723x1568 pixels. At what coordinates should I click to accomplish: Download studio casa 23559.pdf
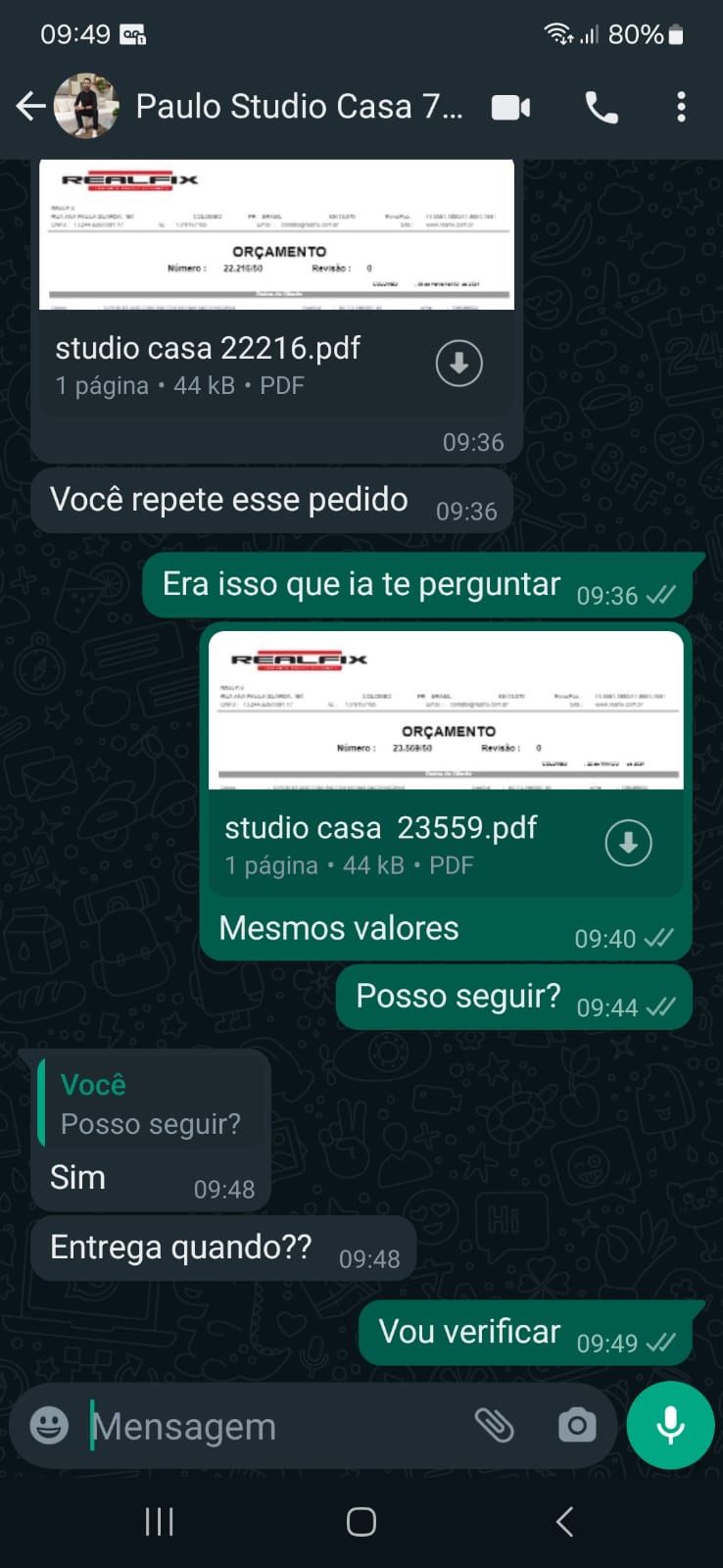tap(628, 843)
